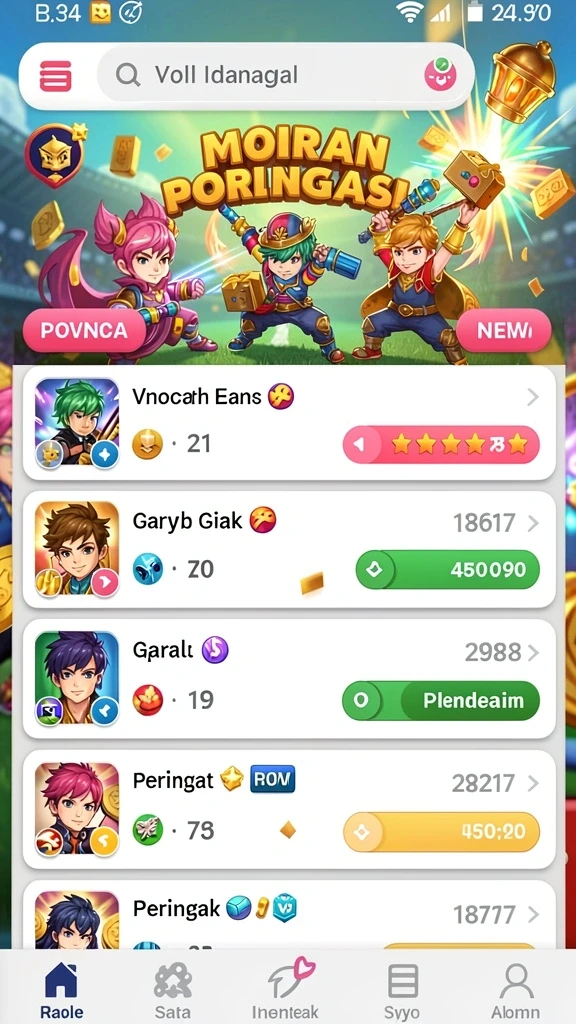
Task: Tap the NEW button on banner
Action: pos(504,330)
